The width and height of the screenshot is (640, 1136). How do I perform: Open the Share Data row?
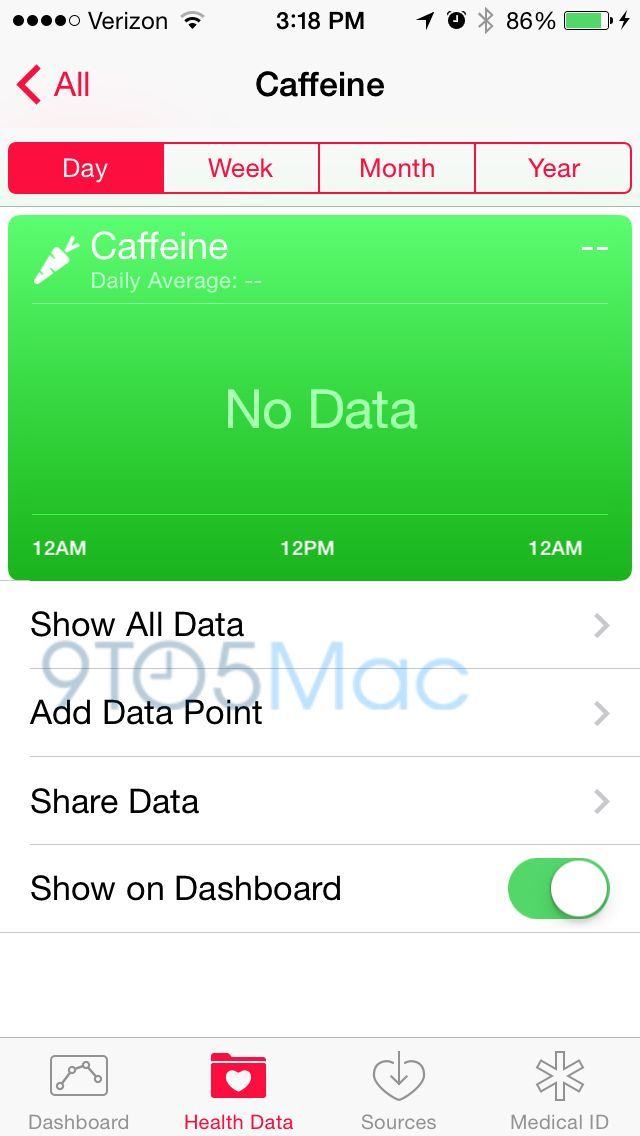coord(320,801)
